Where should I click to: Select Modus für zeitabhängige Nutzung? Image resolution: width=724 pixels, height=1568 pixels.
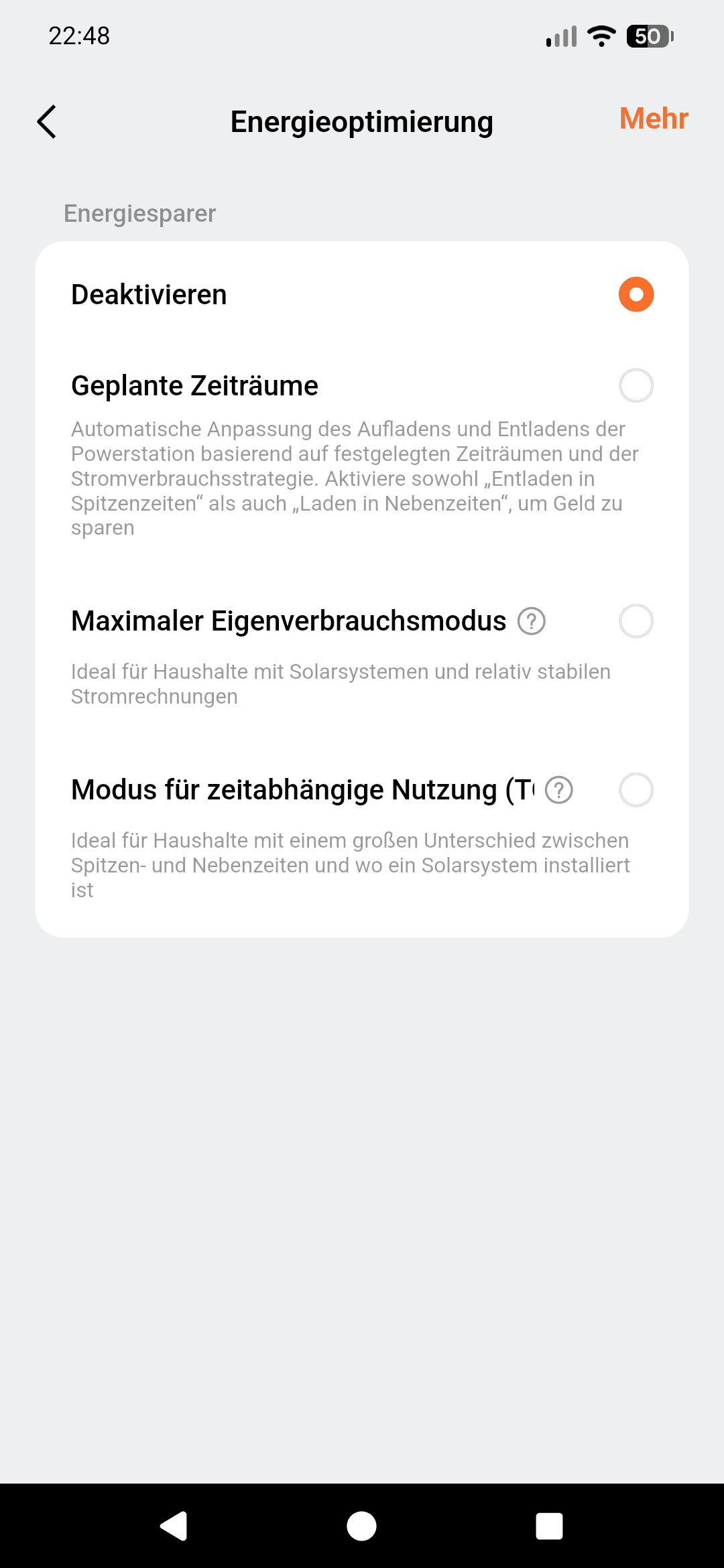[x=636, y=790]
